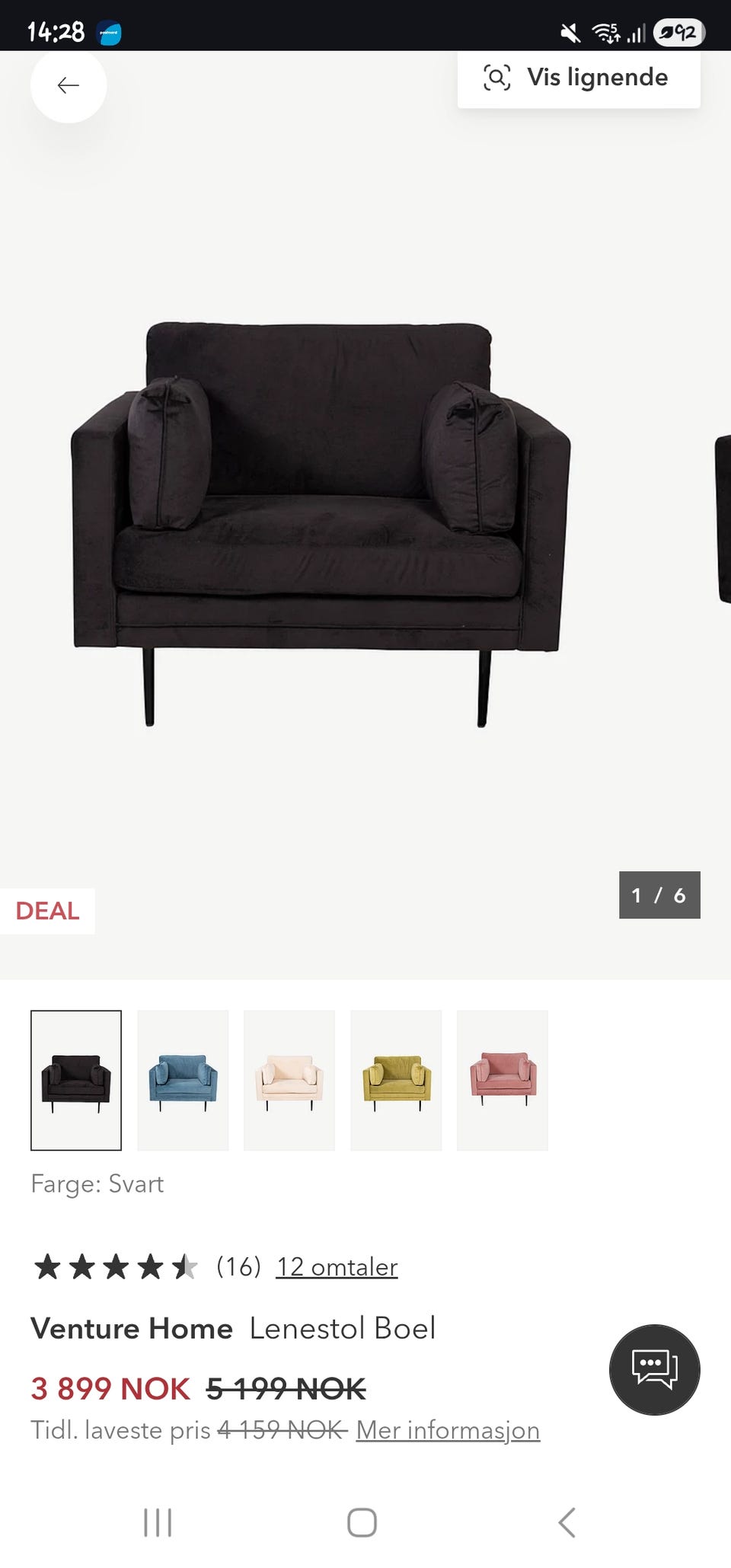Open recent apps from the navigation bar

pyautogui.click(x=158, y=1523)
